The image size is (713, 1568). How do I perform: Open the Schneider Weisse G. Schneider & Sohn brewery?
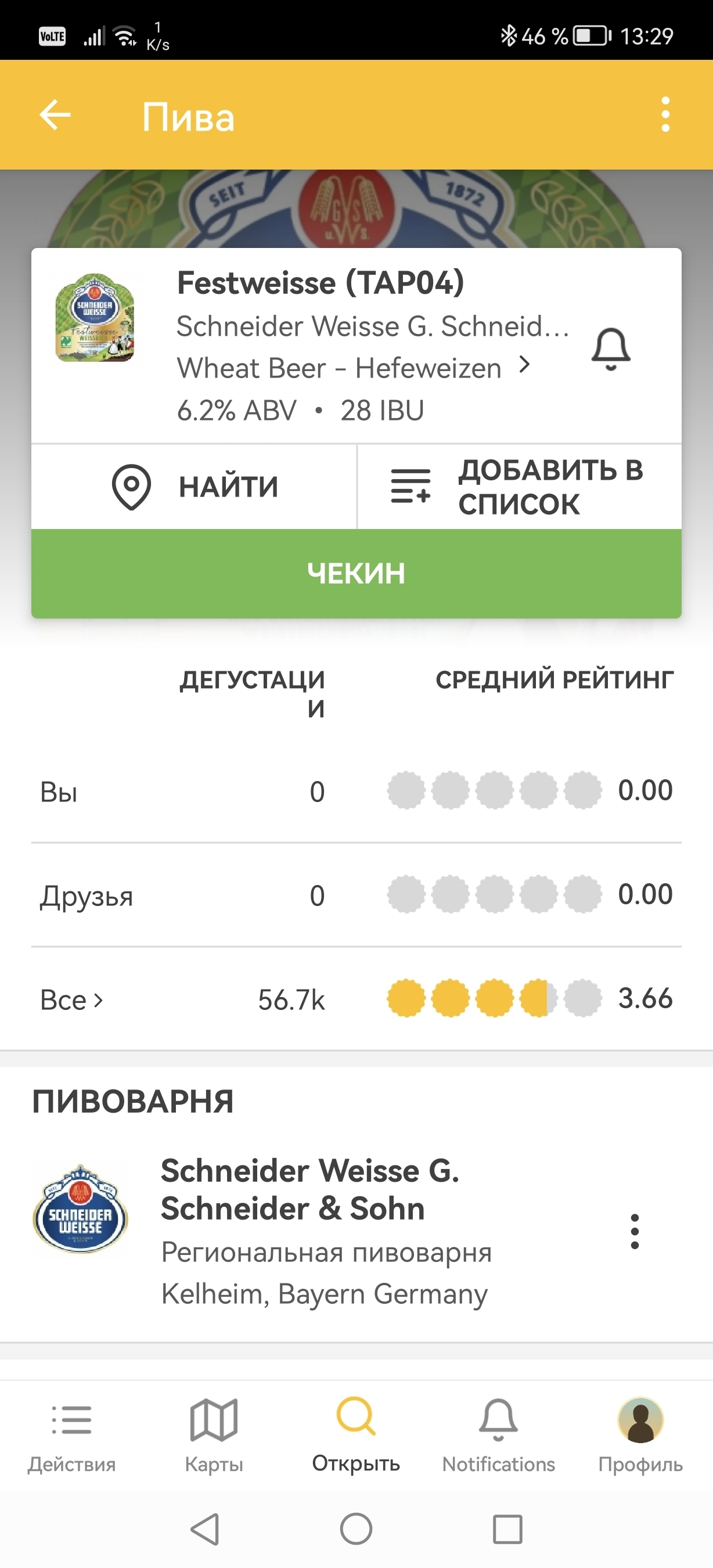click(x=310, y=1190)
